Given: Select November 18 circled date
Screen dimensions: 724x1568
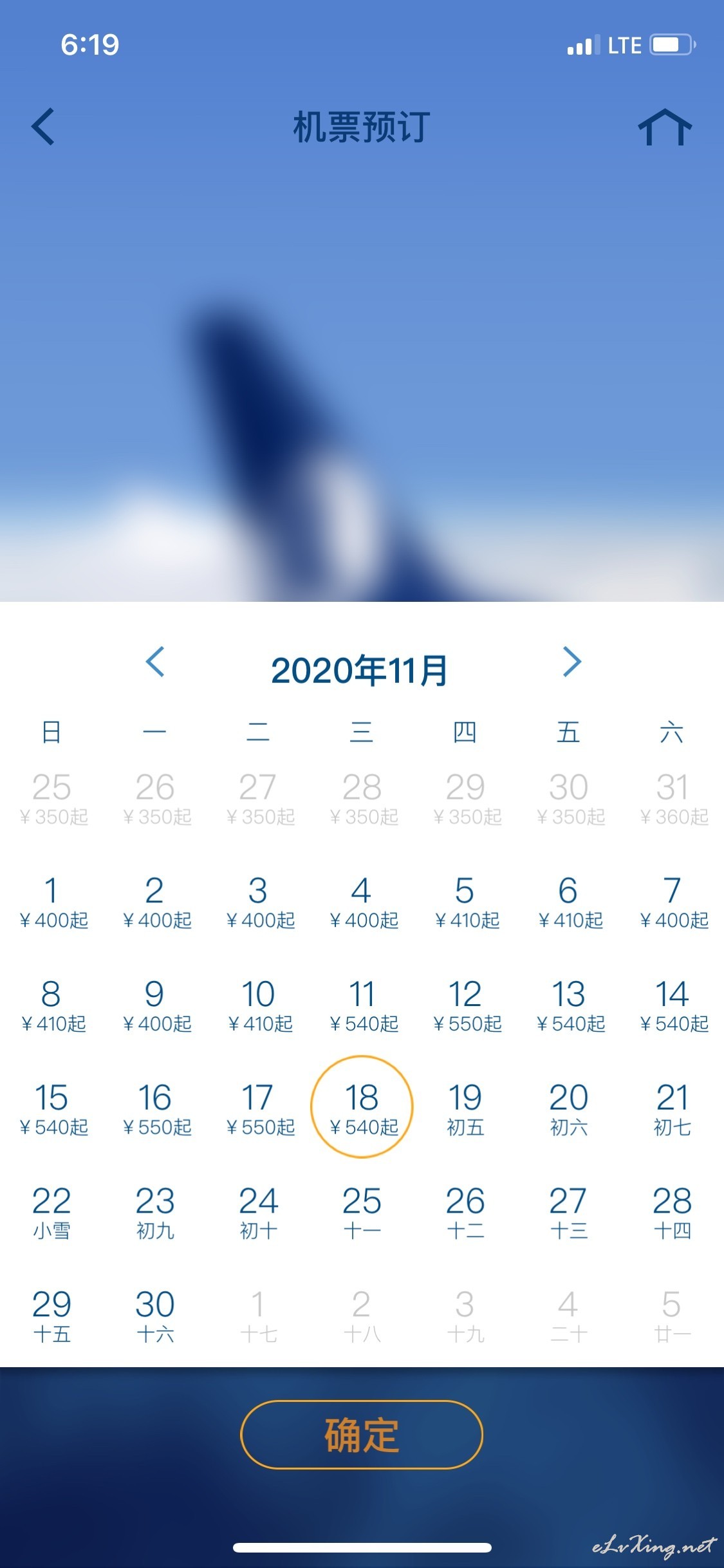Looking at the screenshot, I should click(362, 1107).
